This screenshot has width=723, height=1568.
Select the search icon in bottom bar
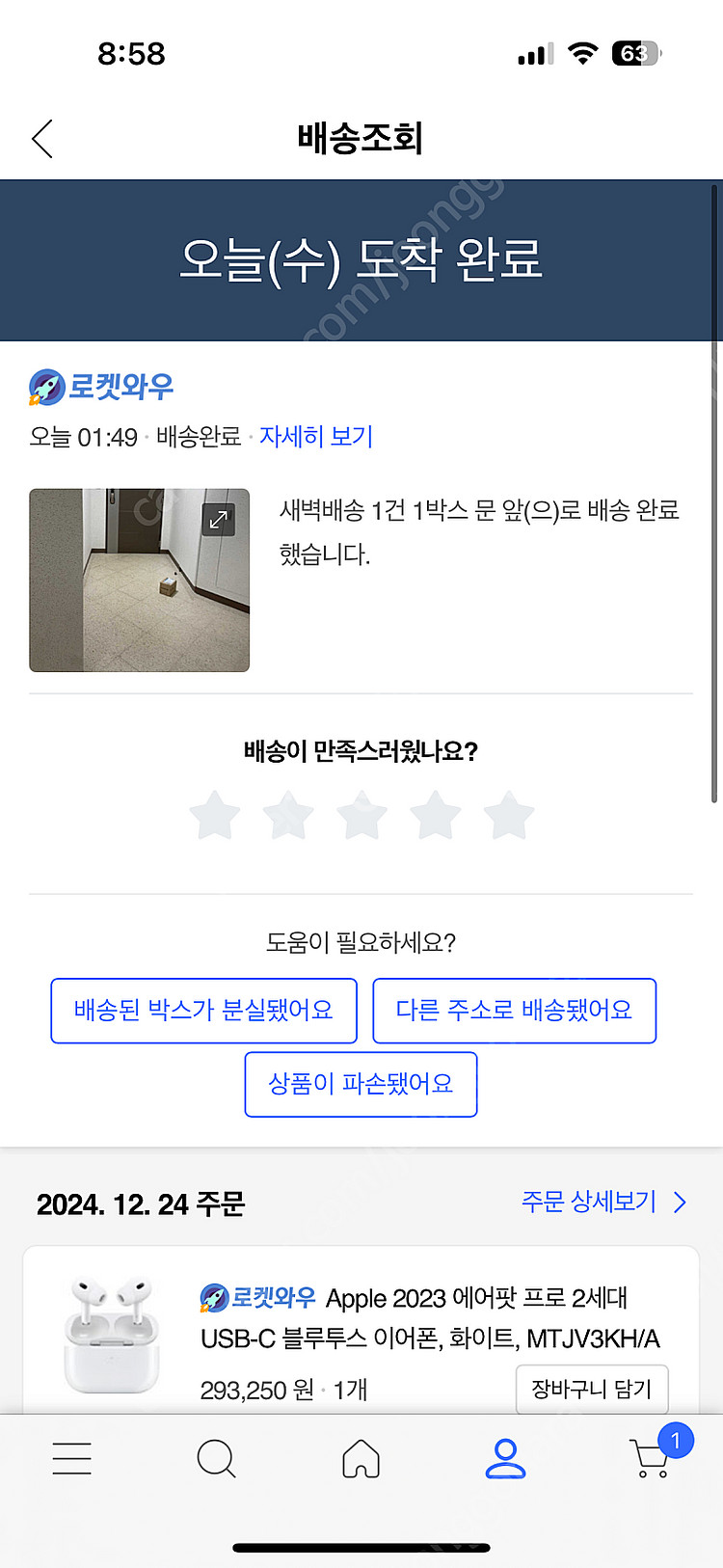click(216, 1459)
